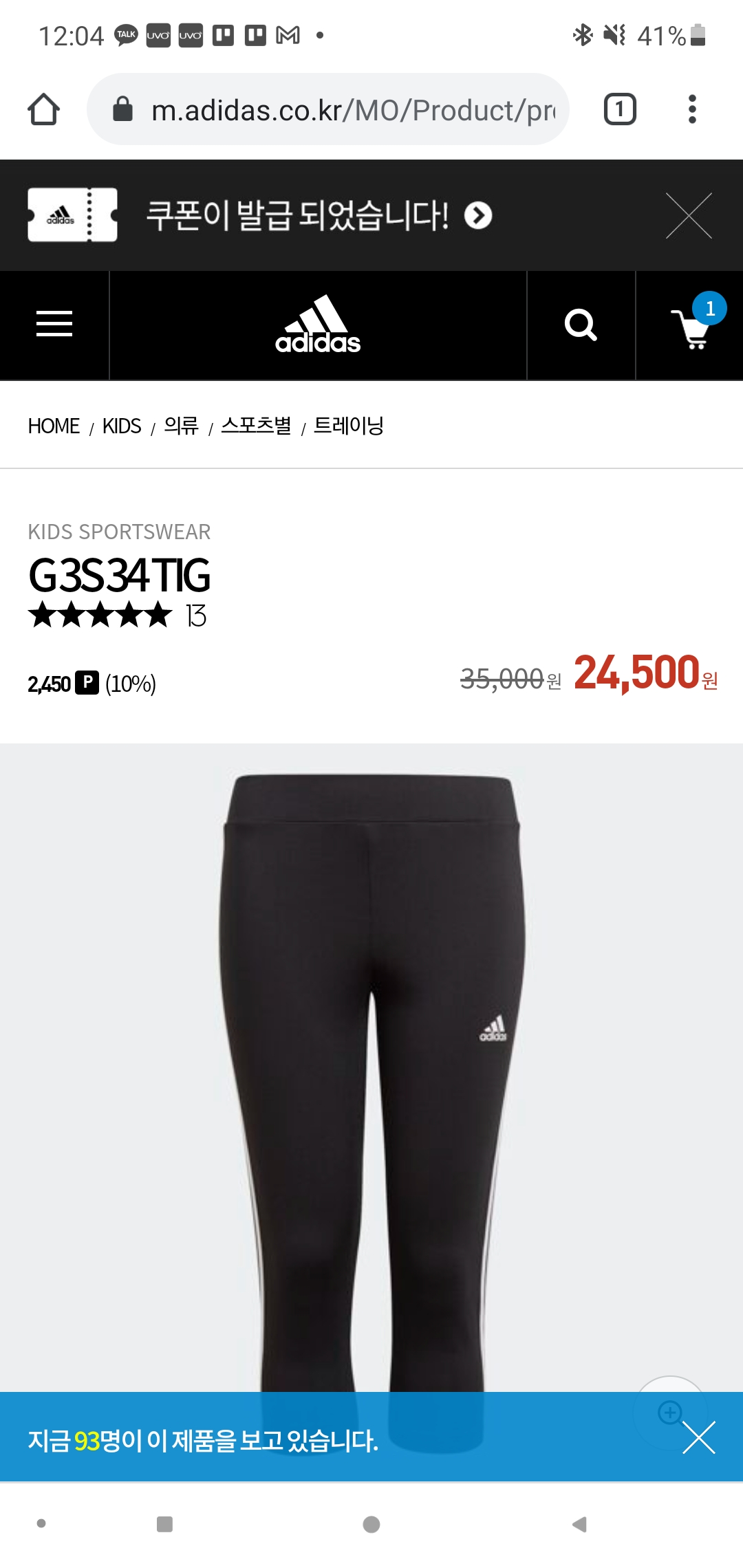Image resolution: width=743 pixels, height=1568 pixels.
Task: Open the 스포츠별 breadcrumb
Action: pos(256,426)
